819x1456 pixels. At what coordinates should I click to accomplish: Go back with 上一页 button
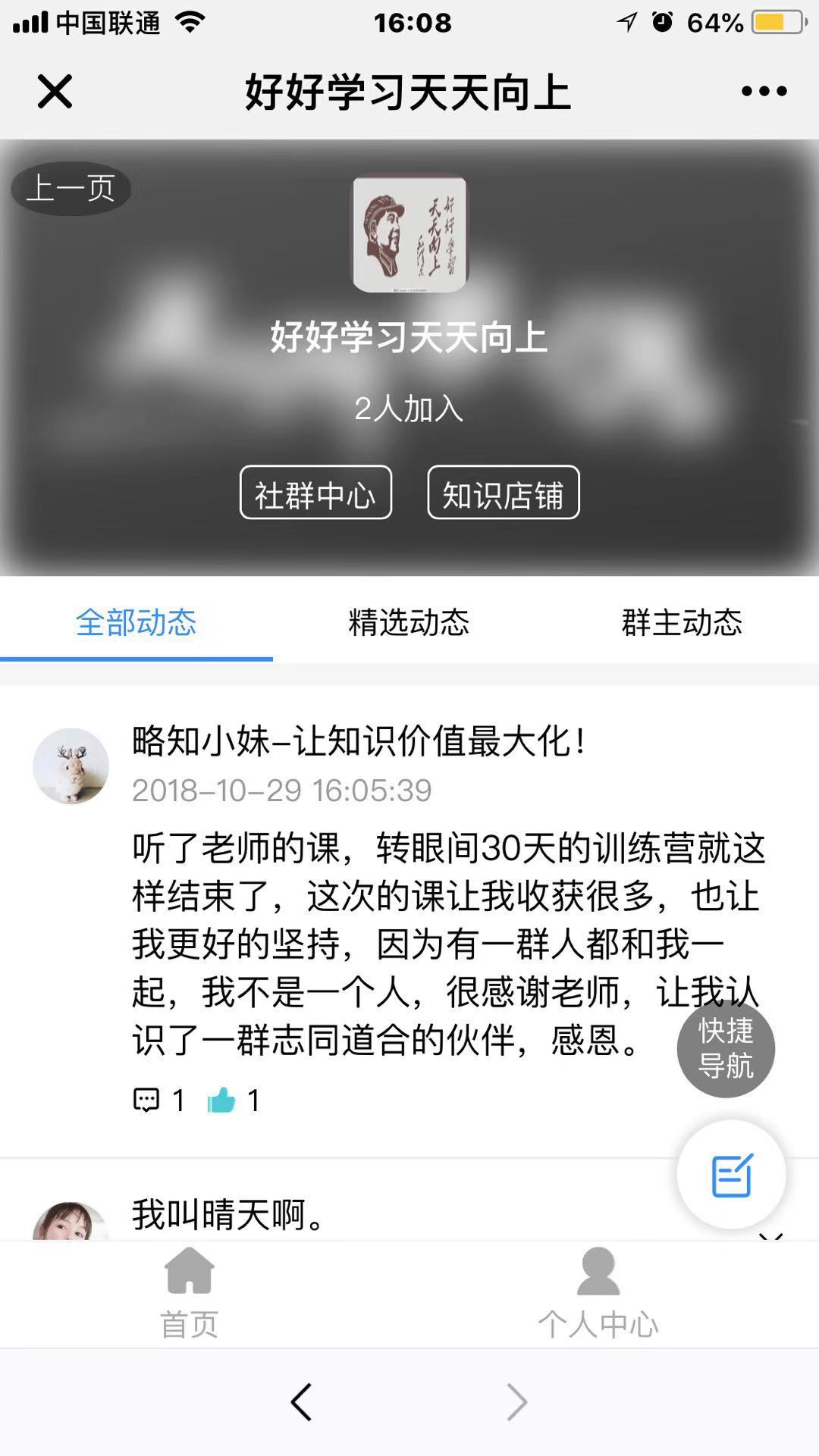pyautogui.click(x=71, y=188)
